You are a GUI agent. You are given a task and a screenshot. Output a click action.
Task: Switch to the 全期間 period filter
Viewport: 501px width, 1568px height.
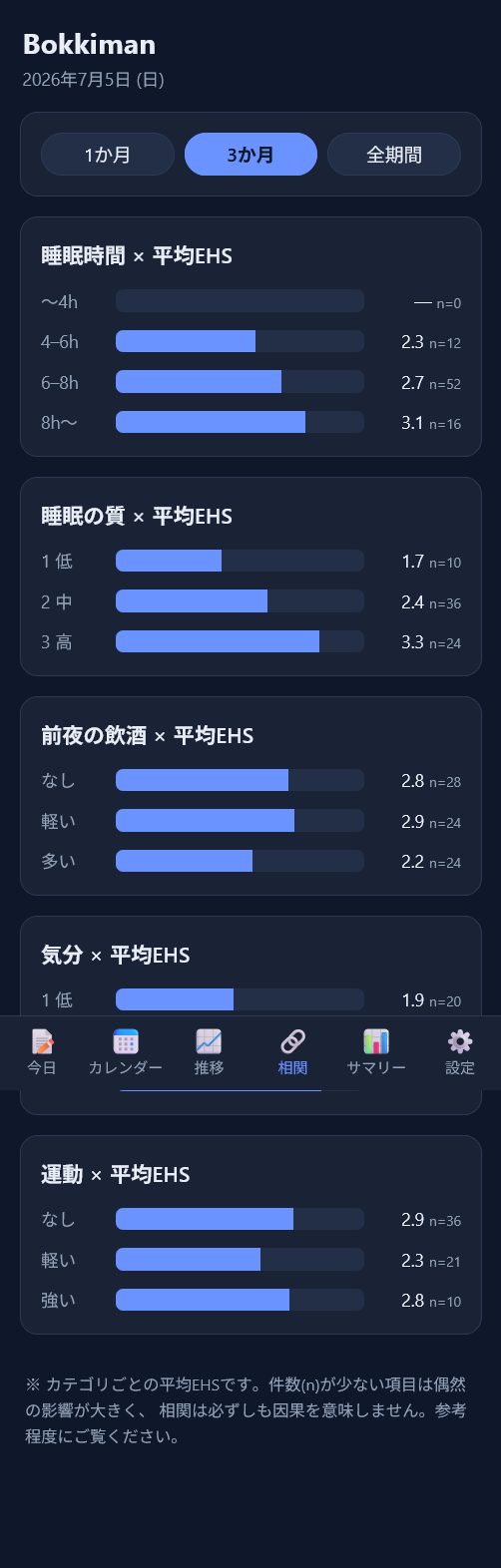click(x=394, y=155)
